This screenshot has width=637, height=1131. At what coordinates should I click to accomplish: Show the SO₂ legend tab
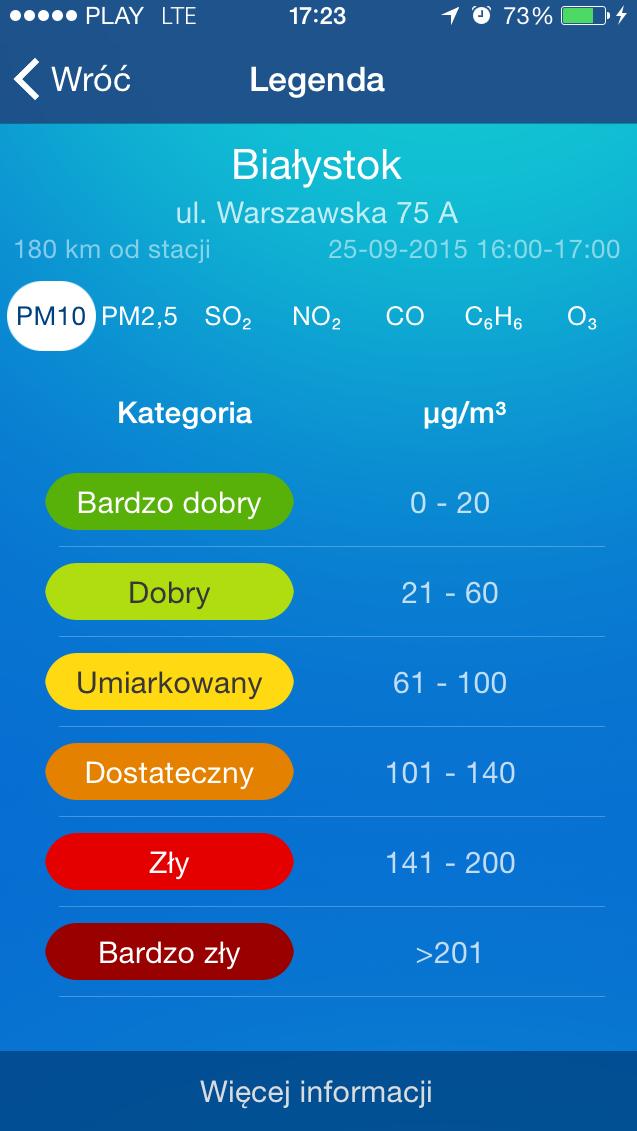click(228, 318)
